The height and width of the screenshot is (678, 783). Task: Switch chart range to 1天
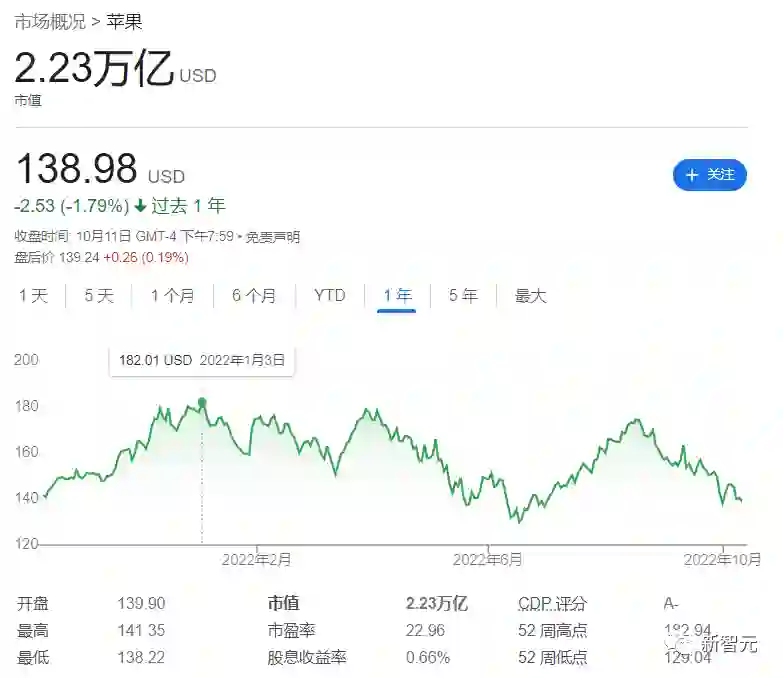point(33,296)
